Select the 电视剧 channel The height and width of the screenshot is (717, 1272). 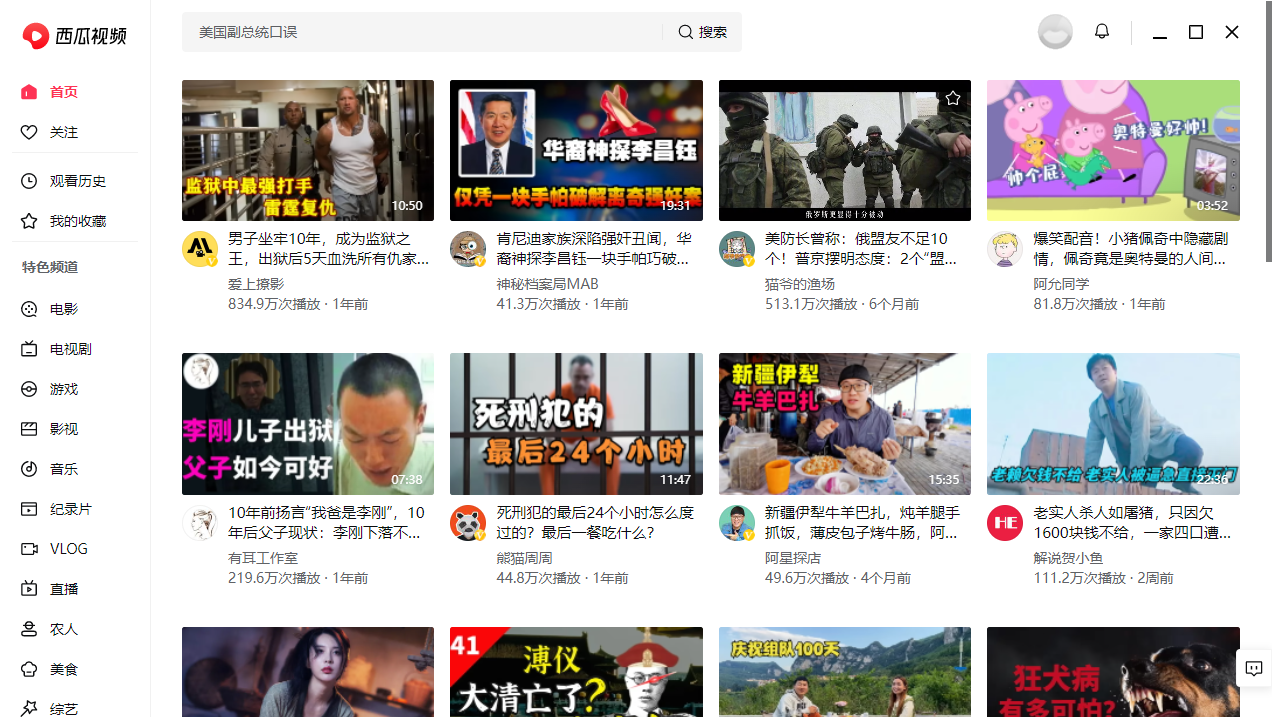point(70,349)
